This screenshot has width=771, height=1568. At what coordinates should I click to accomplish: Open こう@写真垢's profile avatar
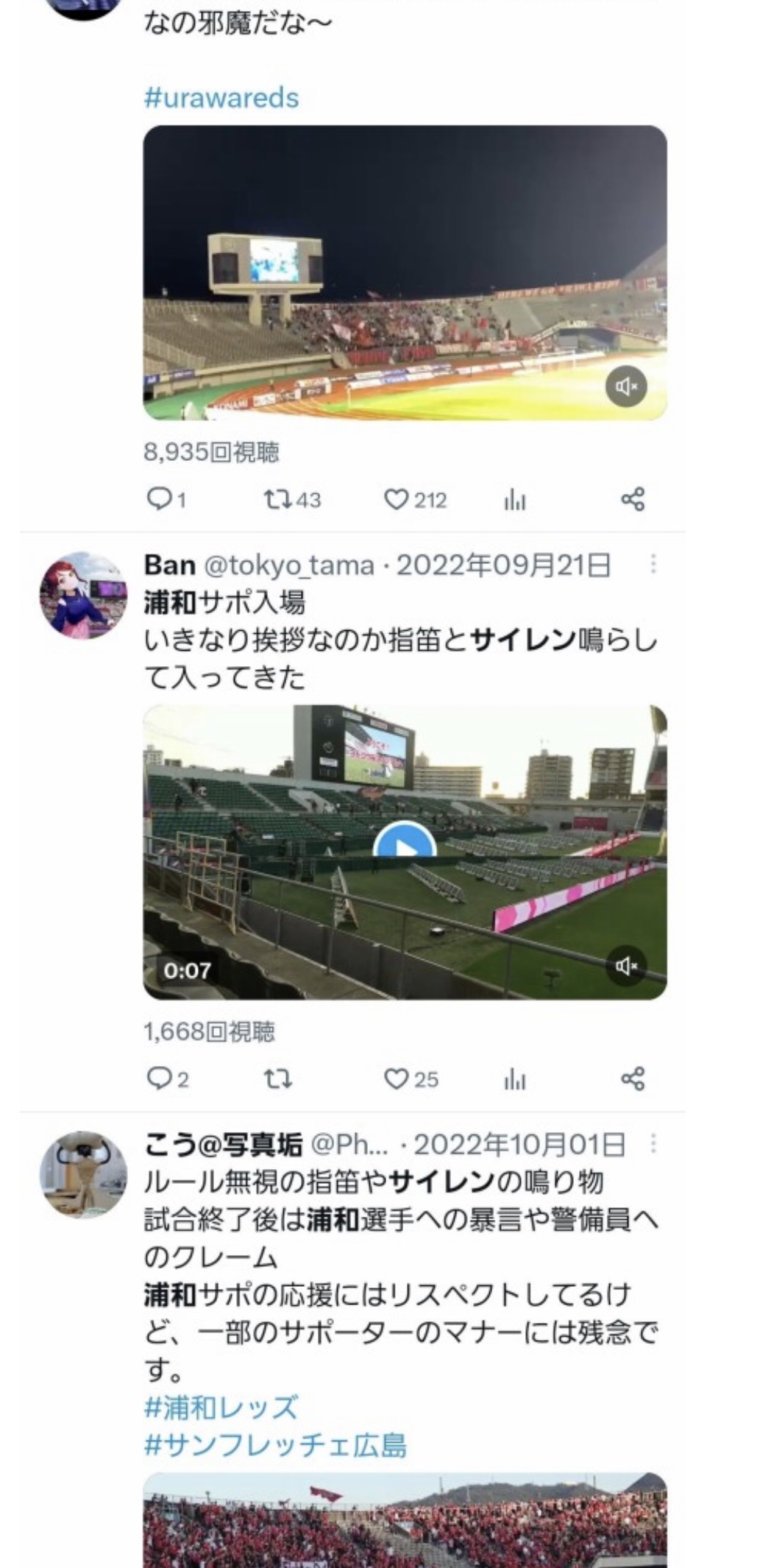coord(83,1174)
